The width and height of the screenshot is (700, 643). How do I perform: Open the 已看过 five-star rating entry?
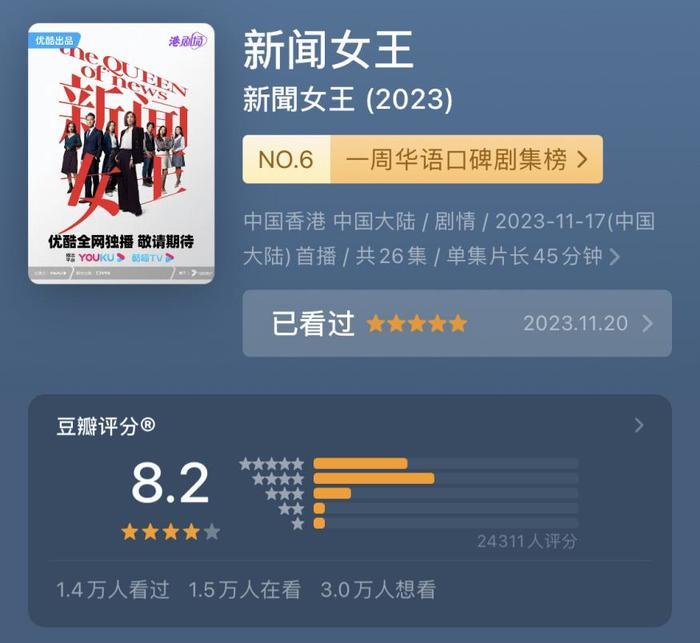[x=457, y=323]
